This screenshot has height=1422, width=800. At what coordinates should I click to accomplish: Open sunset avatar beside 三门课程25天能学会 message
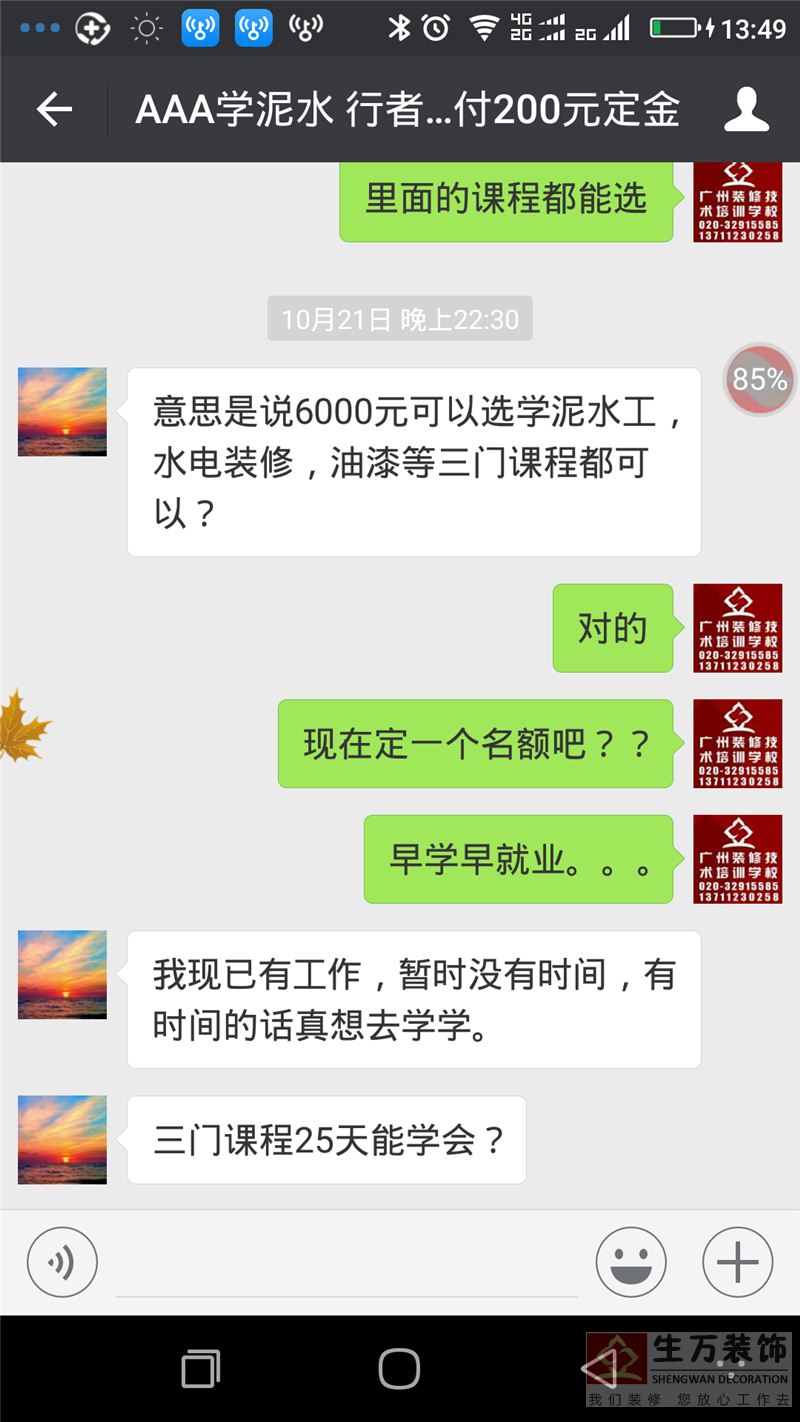[62, 1139]
